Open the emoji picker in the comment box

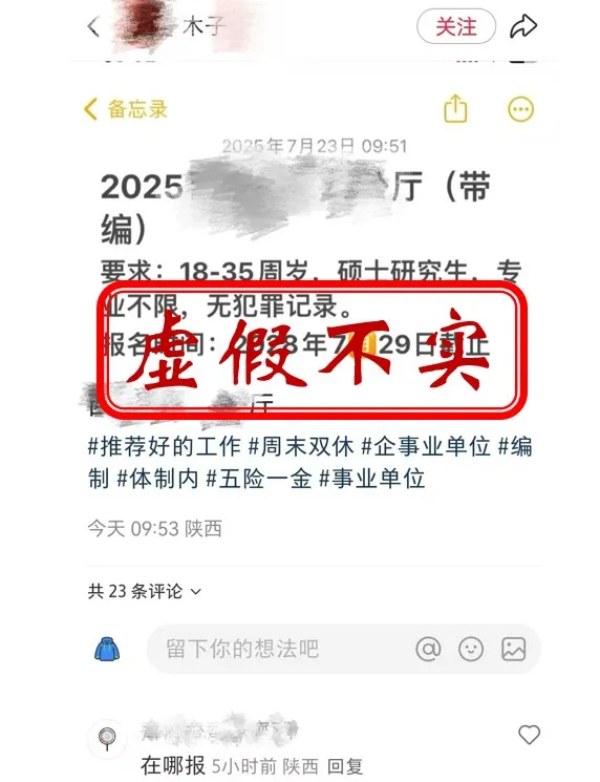[x=471, y=649]
